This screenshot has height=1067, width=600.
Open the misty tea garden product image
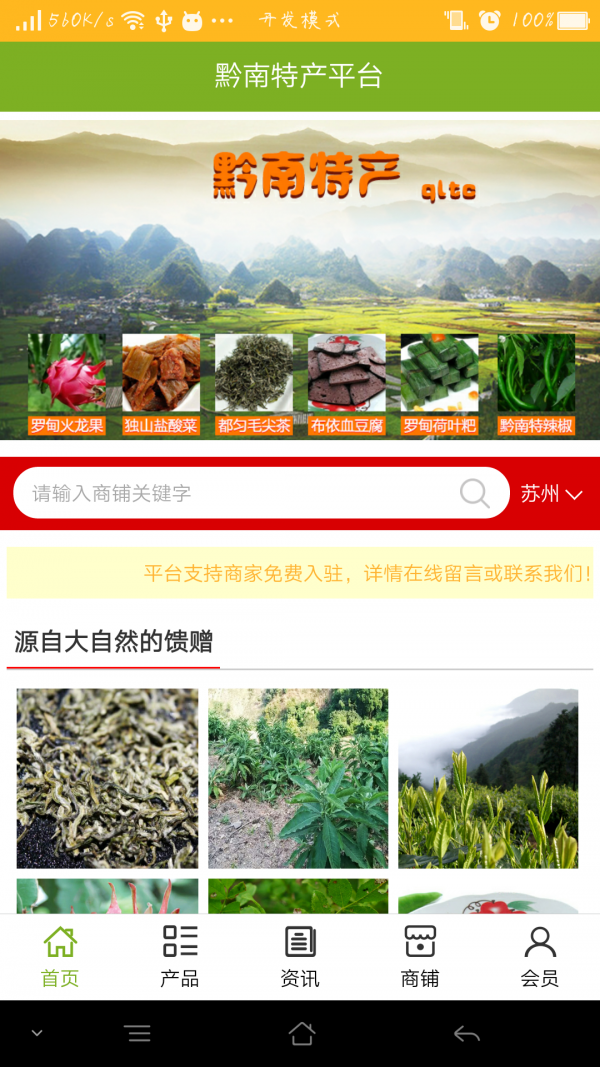488,778
